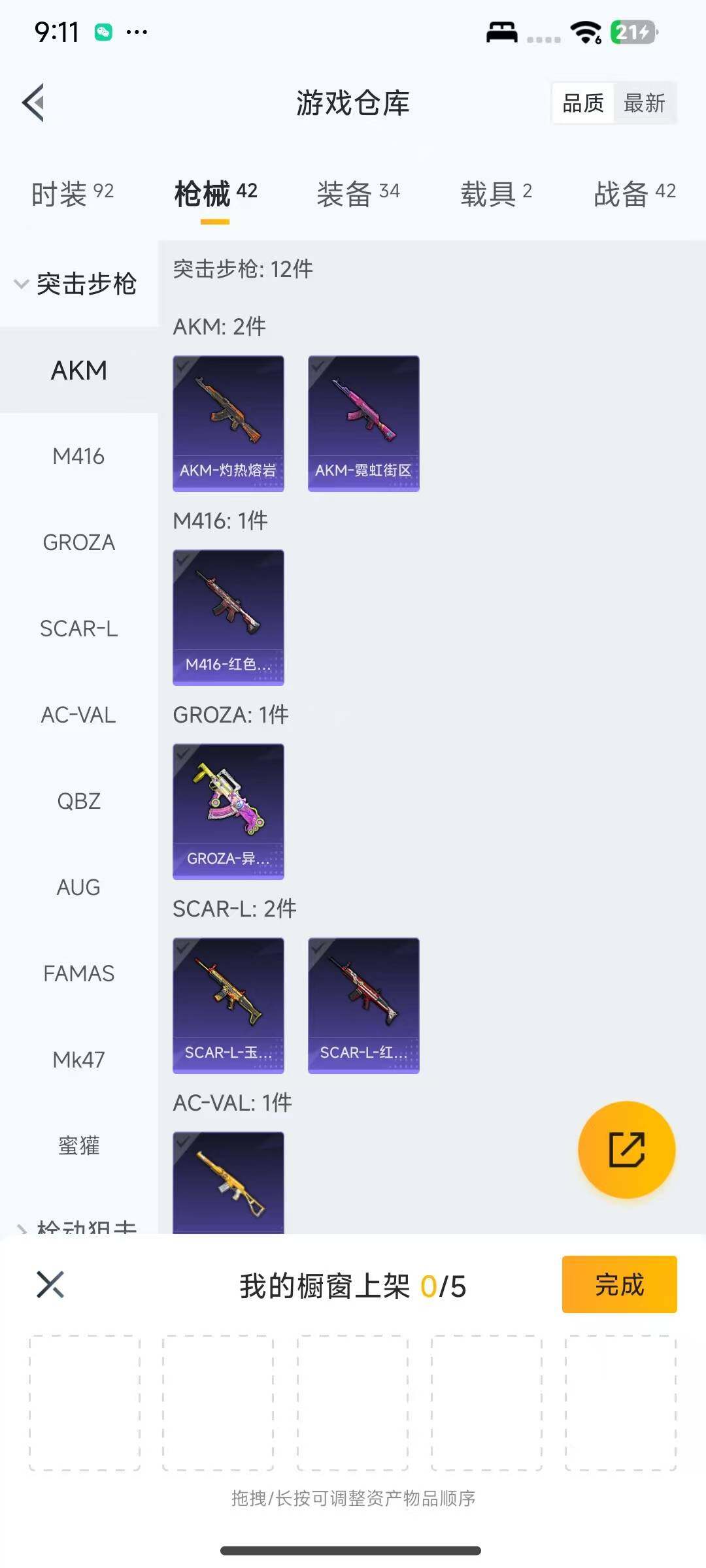Select the AKM-灼热熔岩 skin
This screenshot has height=1568, width=706.
point(228,423)
